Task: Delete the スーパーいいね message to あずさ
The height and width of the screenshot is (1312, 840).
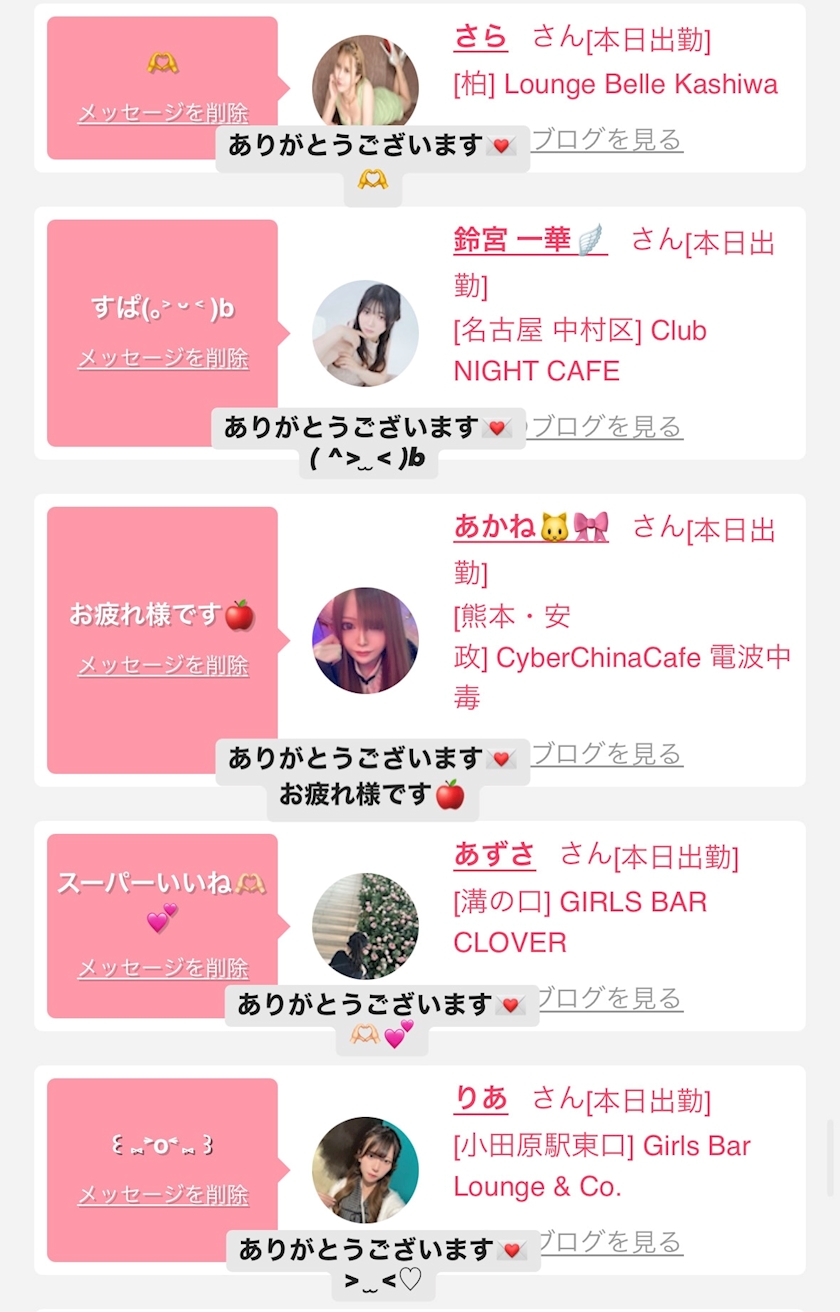Action: tap(163, 968)
